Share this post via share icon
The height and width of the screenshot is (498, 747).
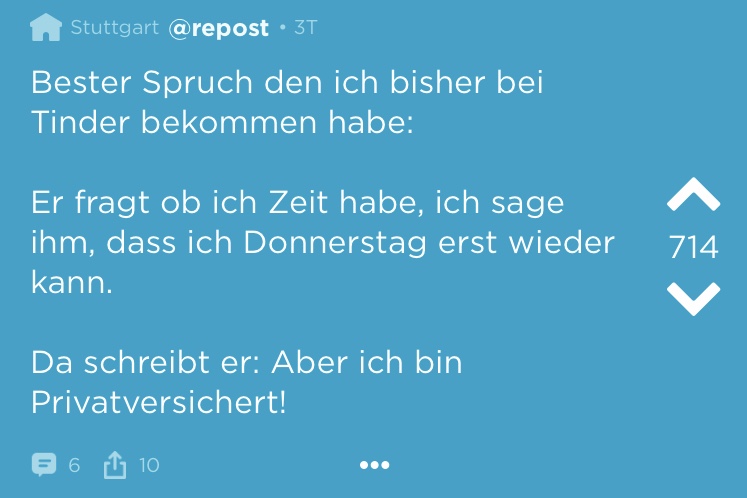pyautogui.click(x=116, y=465)
